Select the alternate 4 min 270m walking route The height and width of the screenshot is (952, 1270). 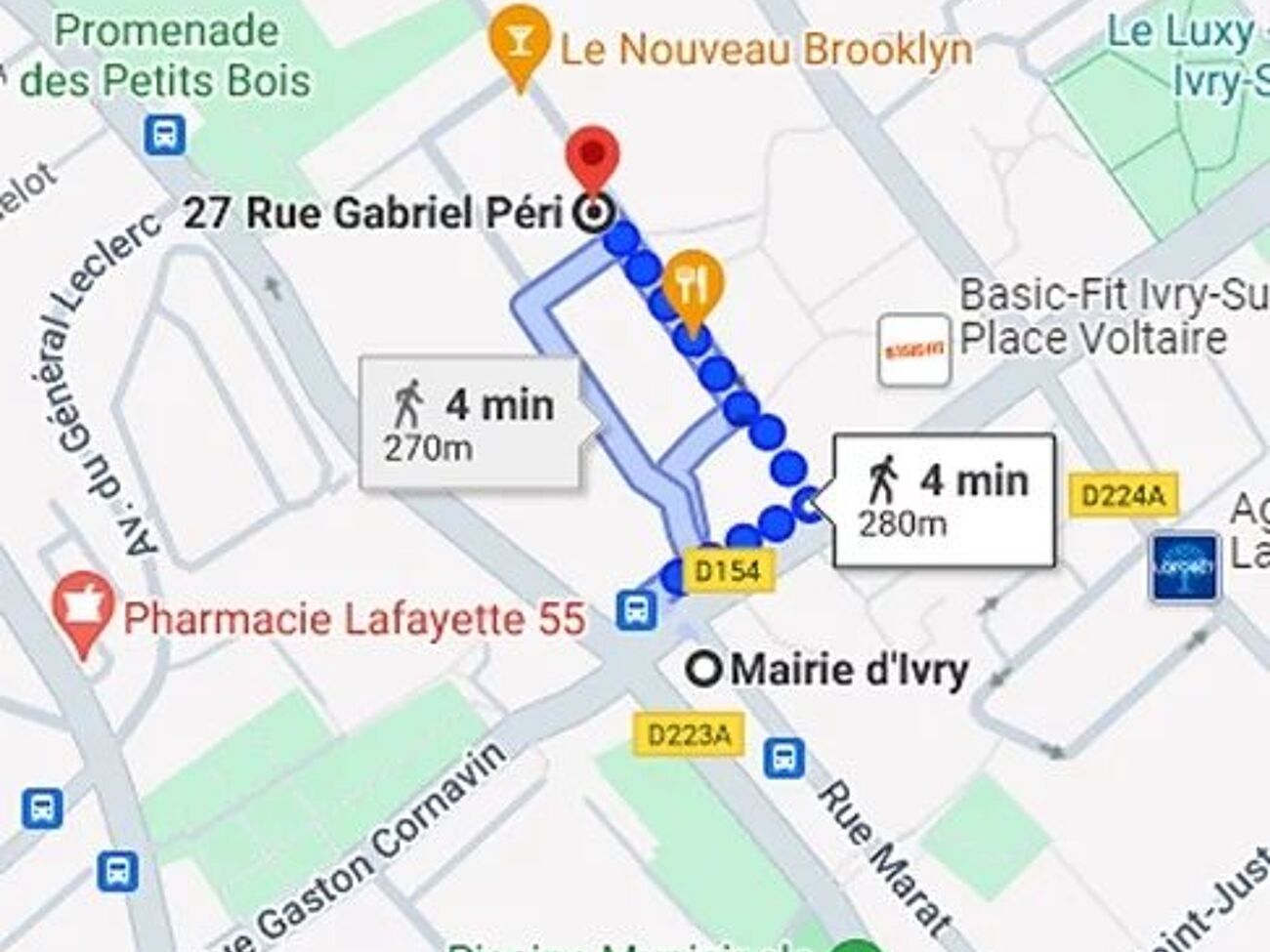tap(471, 423)
